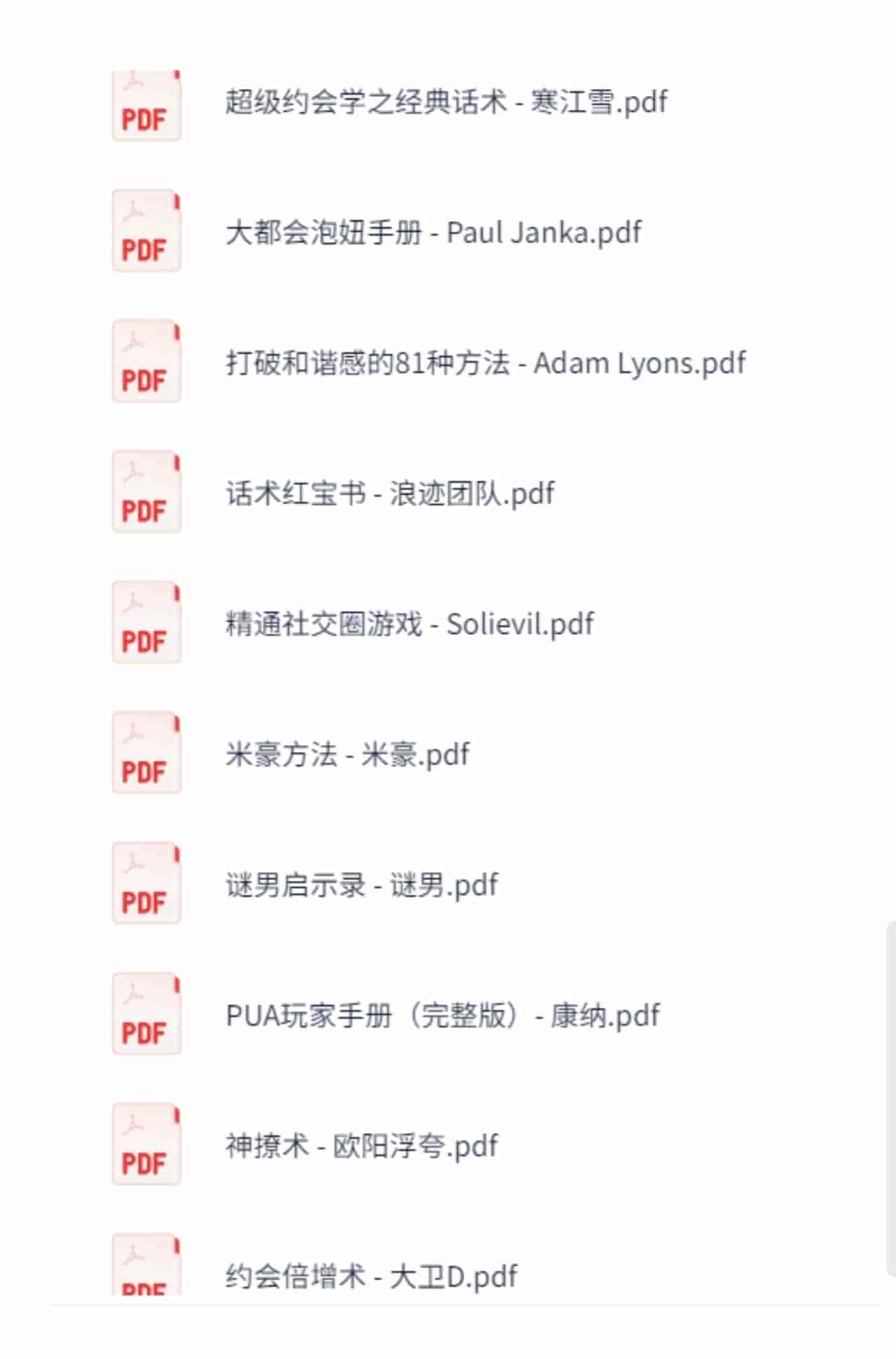This screenshot has width=896, height=1359.
Task: Open 大都会泡妞手册 - Paul Janka.pdf
Action: click(x=433, y=232)
